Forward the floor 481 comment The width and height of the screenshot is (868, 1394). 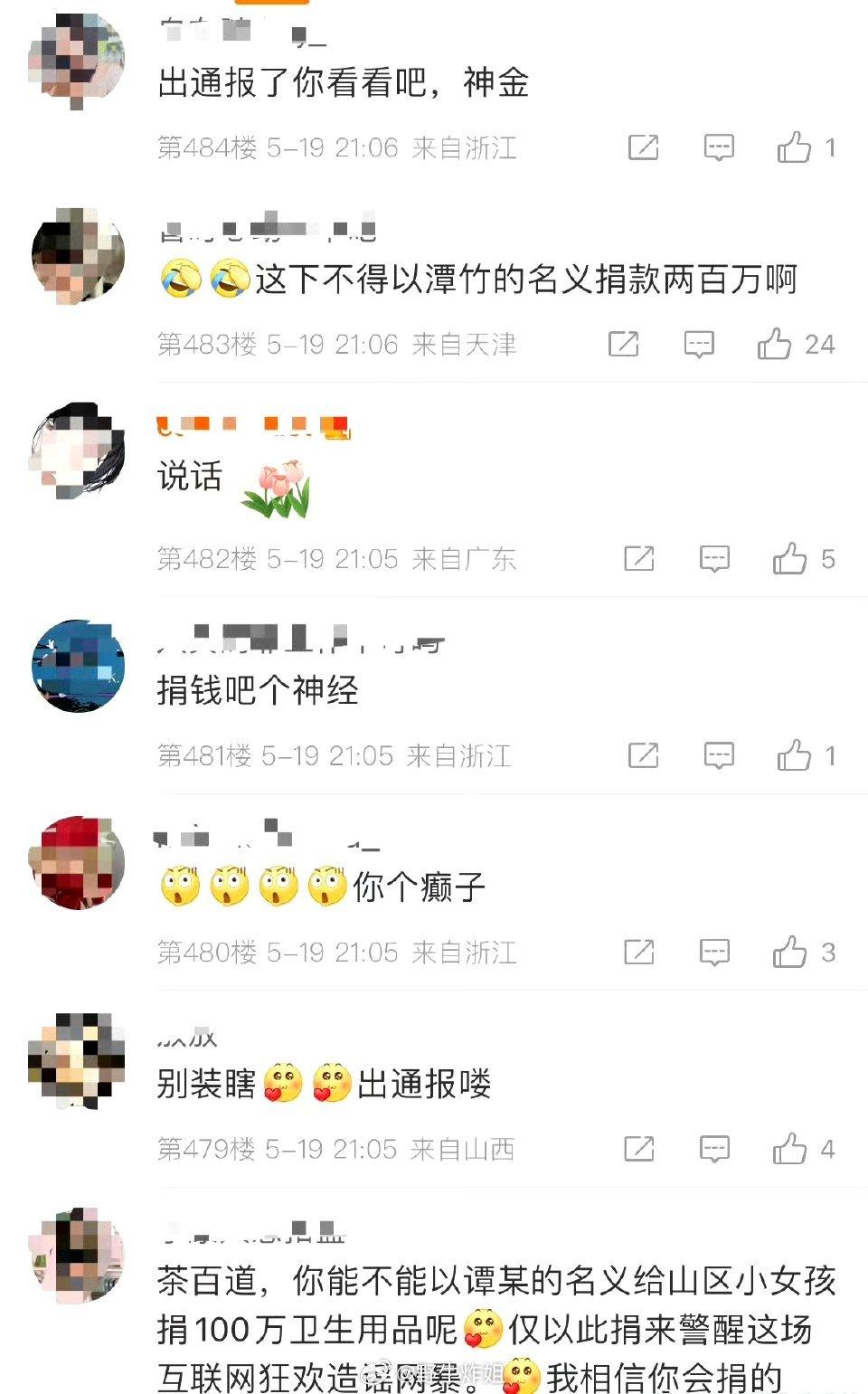click(643, 755)
